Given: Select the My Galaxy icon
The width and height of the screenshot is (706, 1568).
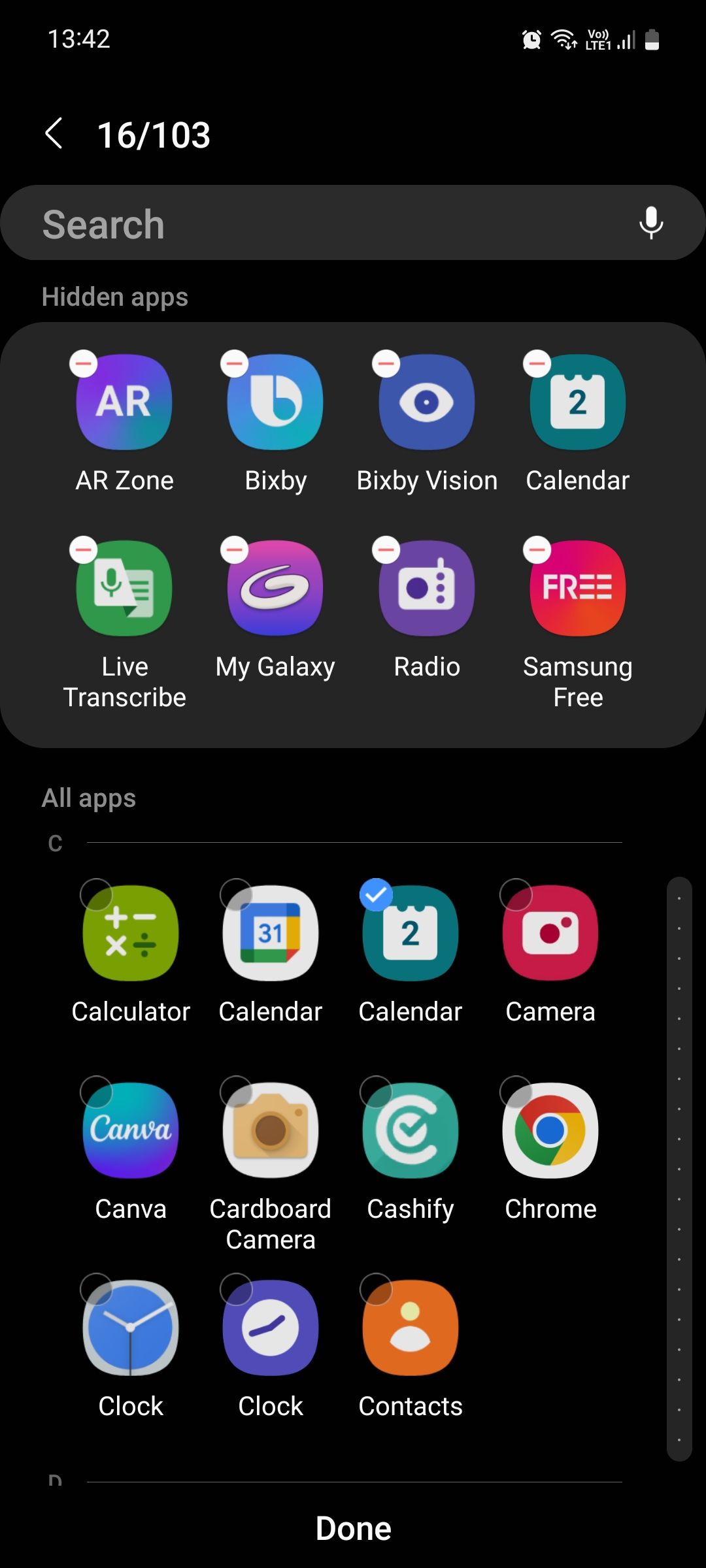Looking at the screenshot, I should [x=275, y=587].
